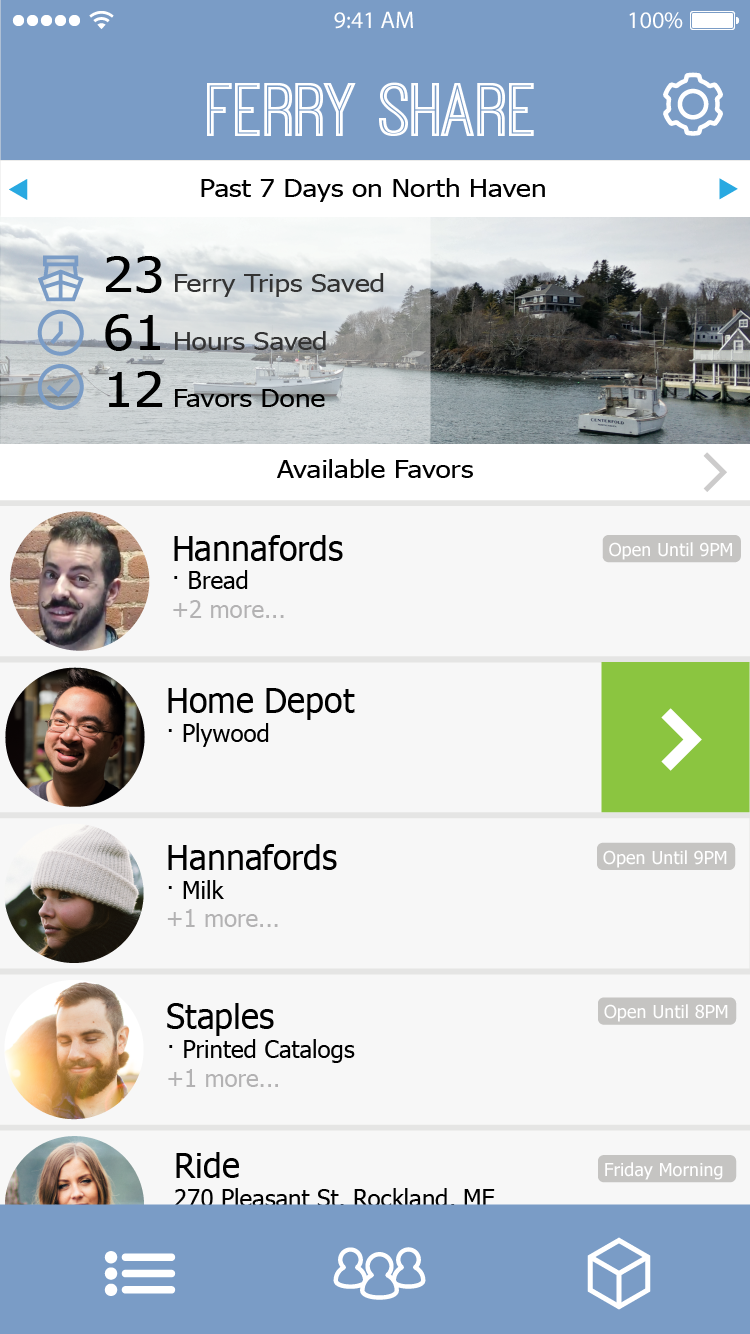The height and width of the screenshot is (1334, 750).
Task: Open the Hannafords Bread favor
Action: click(375, 581)
